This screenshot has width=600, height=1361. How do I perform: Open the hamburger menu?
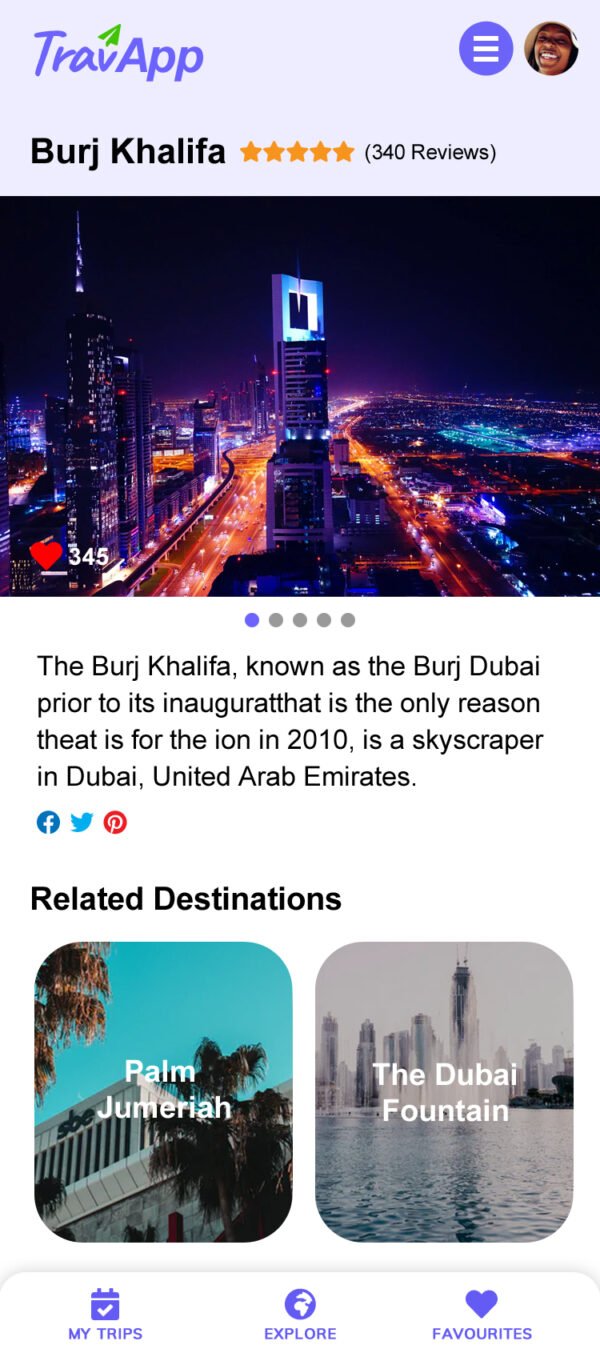tap(486, 49)
